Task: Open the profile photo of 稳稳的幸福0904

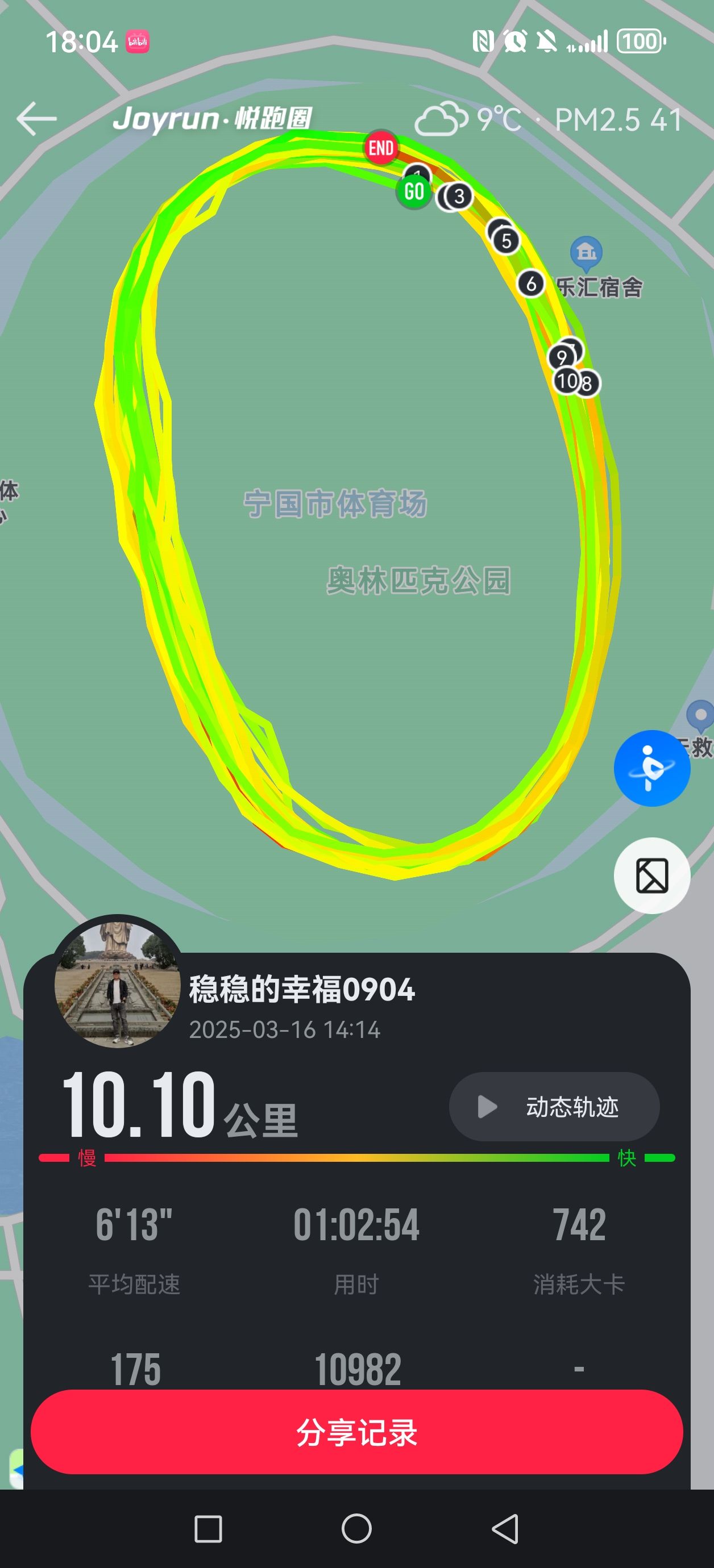Action: [x=118, y=985]
